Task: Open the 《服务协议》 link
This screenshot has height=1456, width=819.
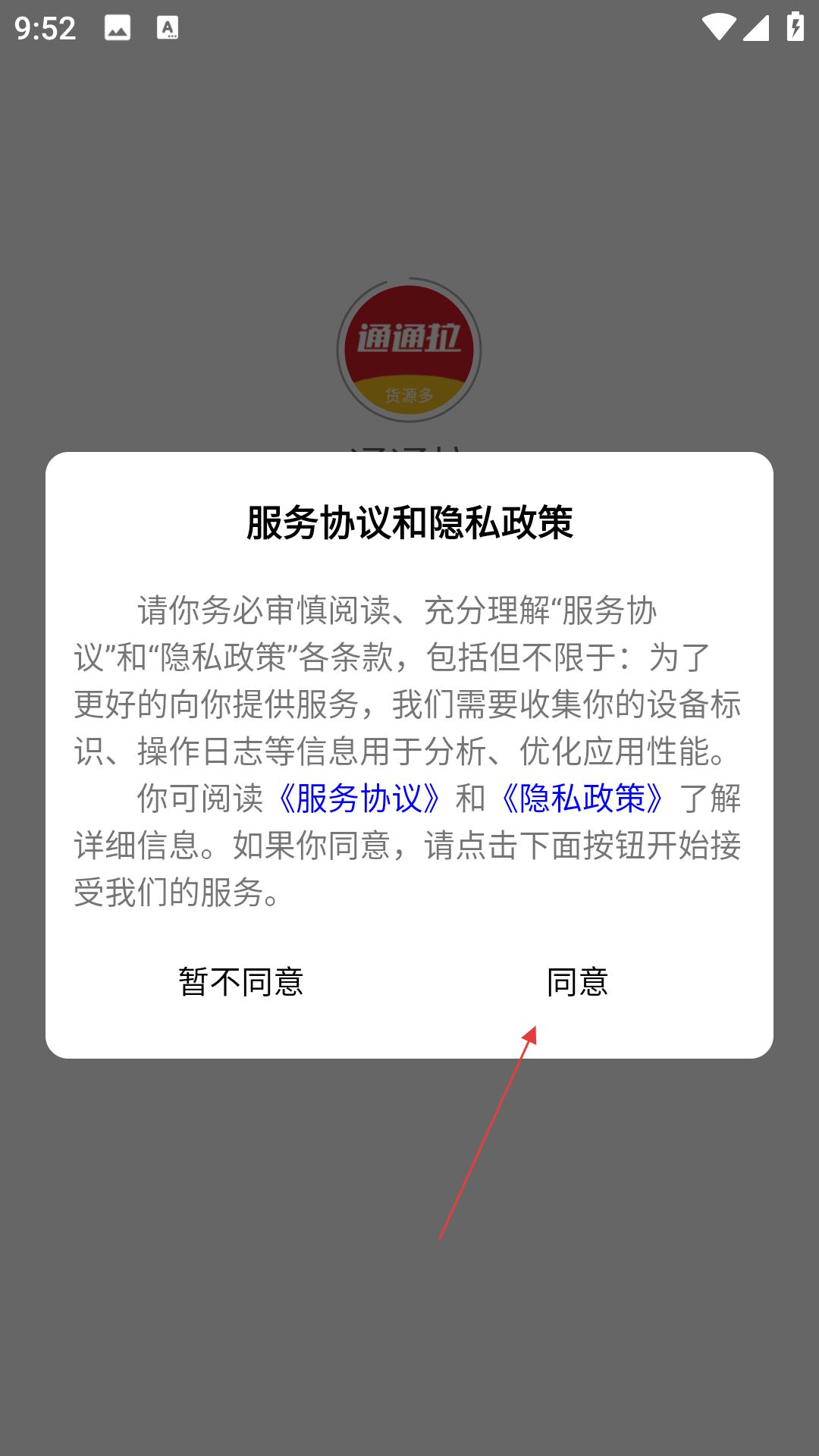Action: 359,799
